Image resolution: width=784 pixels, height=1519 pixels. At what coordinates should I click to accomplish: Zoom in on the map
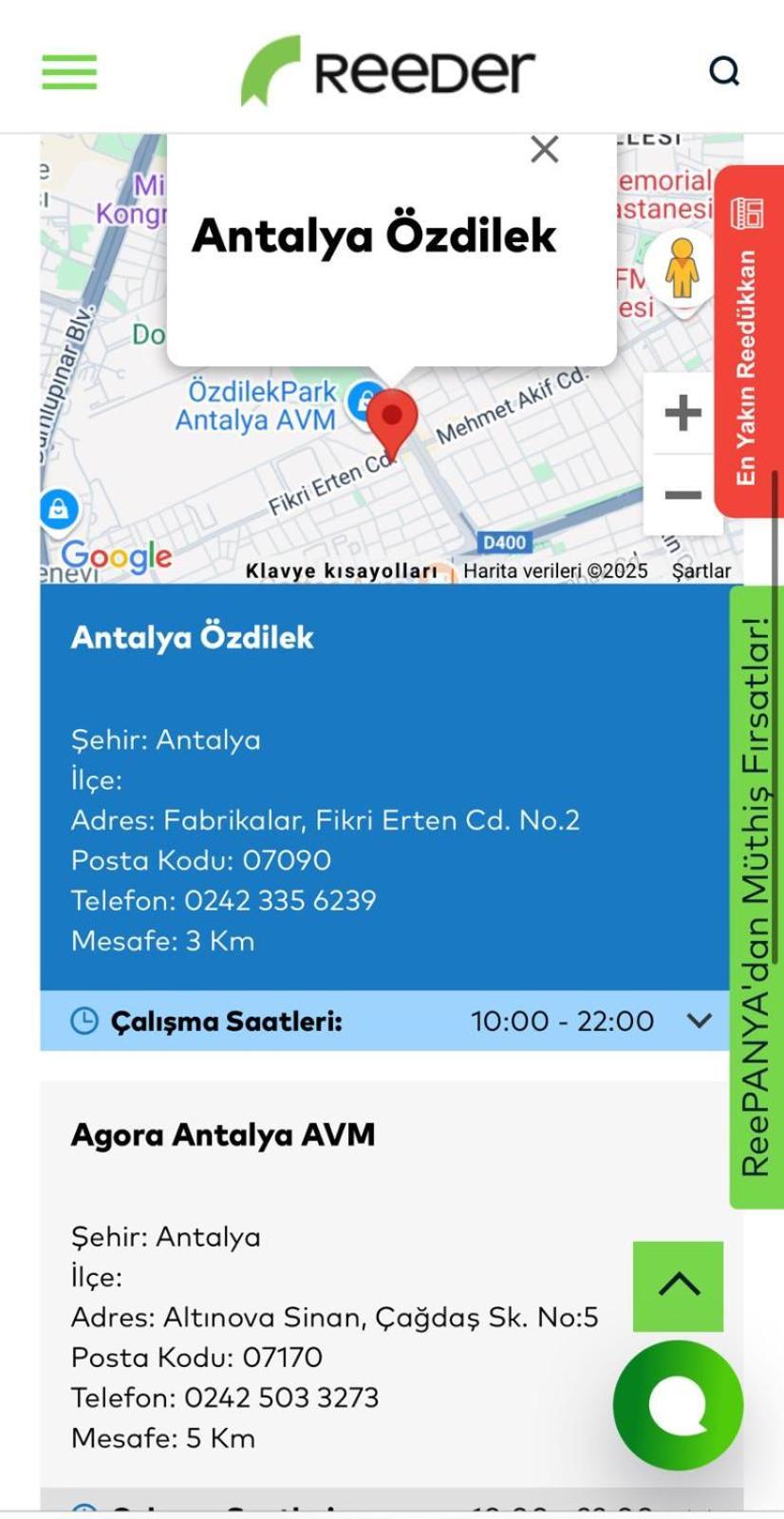(x=682, y=413)
